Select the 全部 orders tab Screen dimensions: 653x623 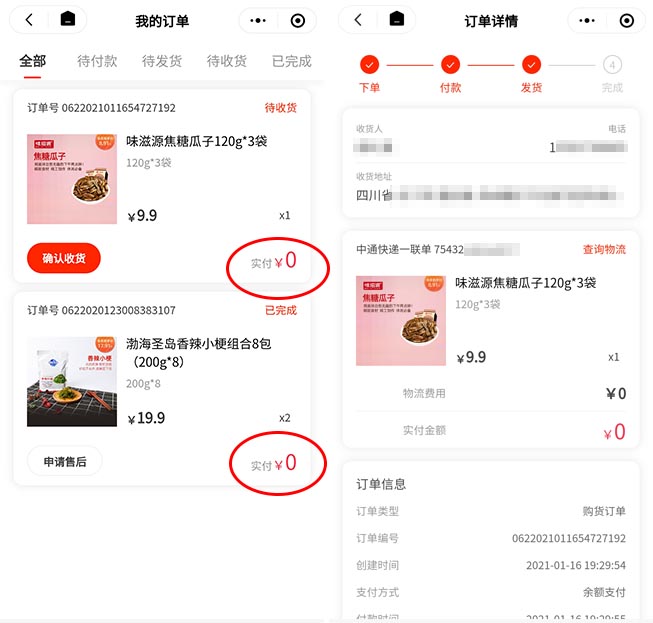[33, 61]
